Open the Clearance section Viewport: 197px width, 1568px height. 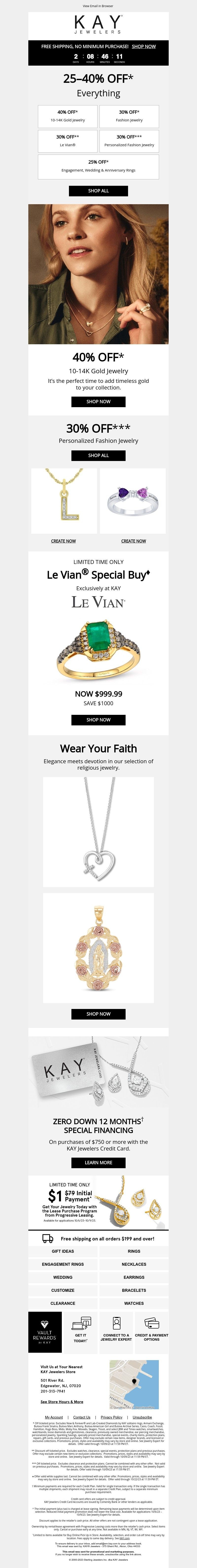pyautogui.click(x=63, y=1303)
